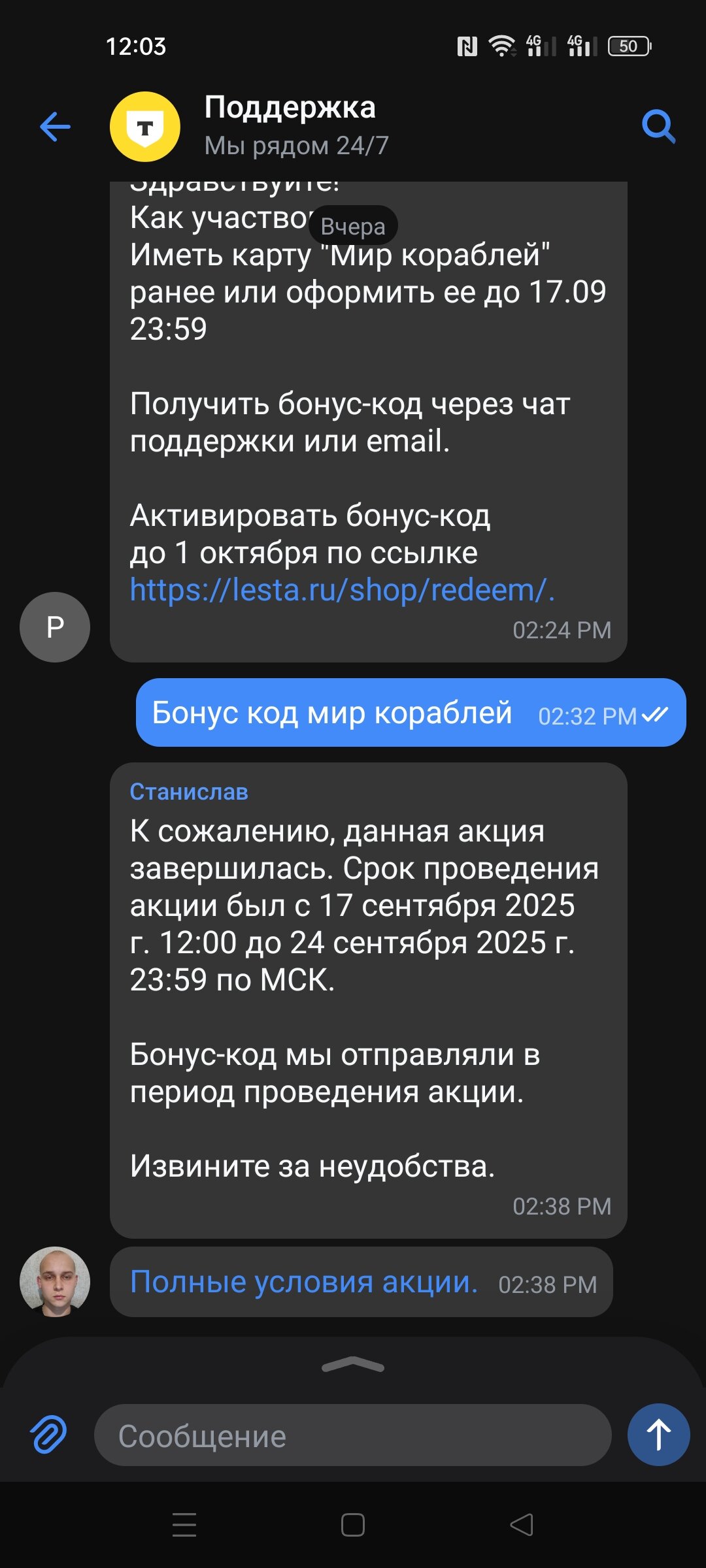This screenshot has height=1568, width=706.
Task: Open the Полные условия акции link
Action: [x=304, y=1282]
